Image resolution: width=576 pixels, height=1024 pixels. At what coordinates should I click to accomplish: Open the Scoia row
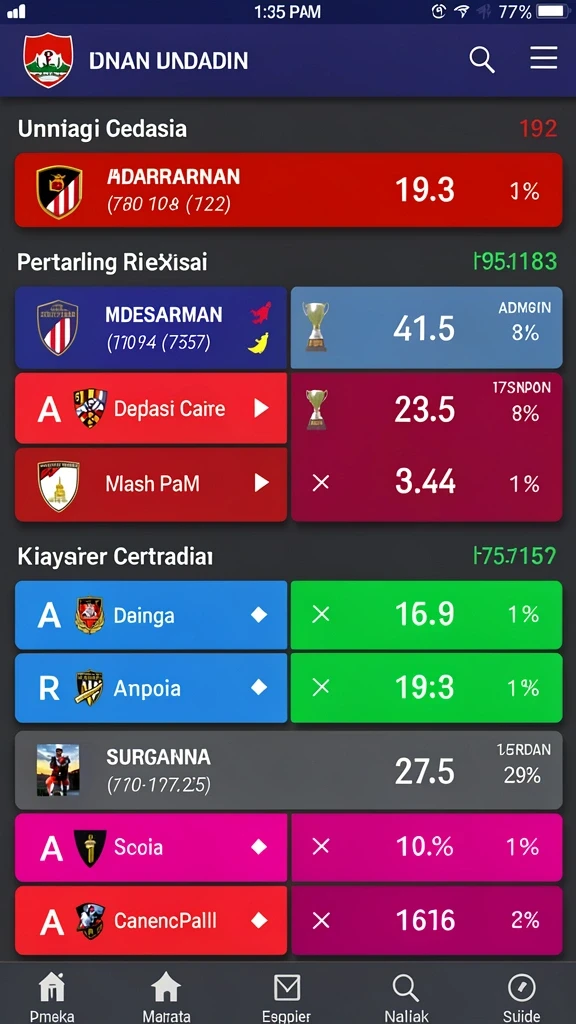pyautogui.click(x=151, y=848)
